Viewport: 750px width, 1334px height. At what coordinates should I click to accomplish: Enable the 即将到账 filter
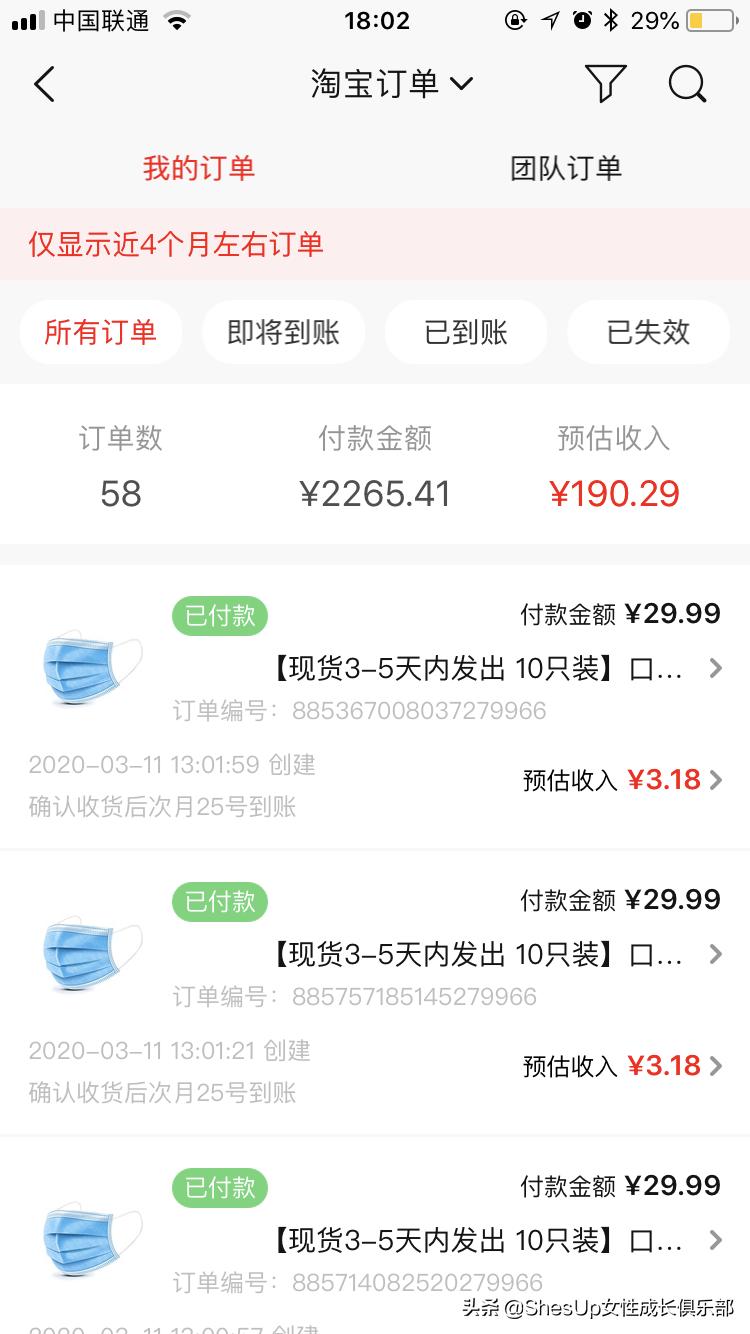[x=283, y=331]
